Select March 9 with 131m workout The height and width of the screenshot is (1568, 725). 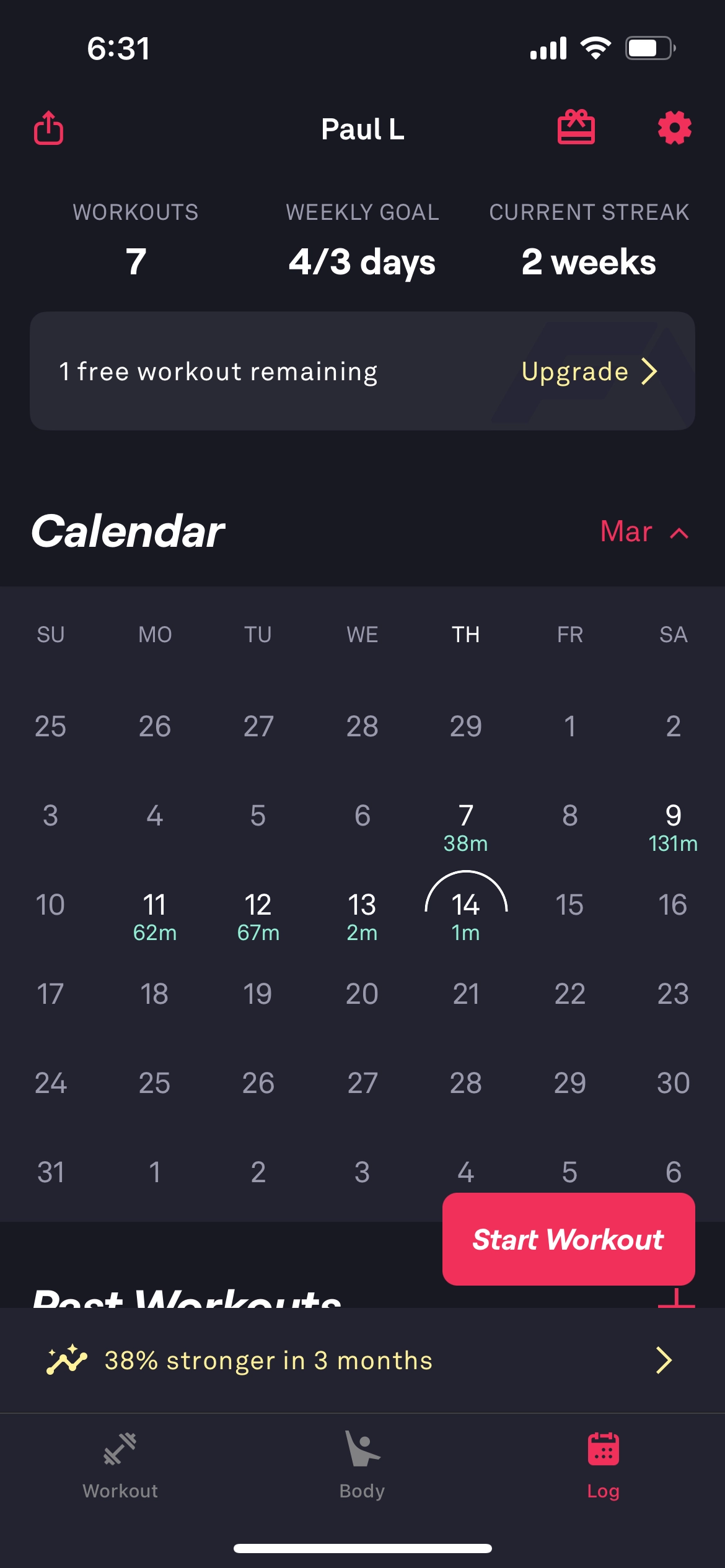(673, 827)
